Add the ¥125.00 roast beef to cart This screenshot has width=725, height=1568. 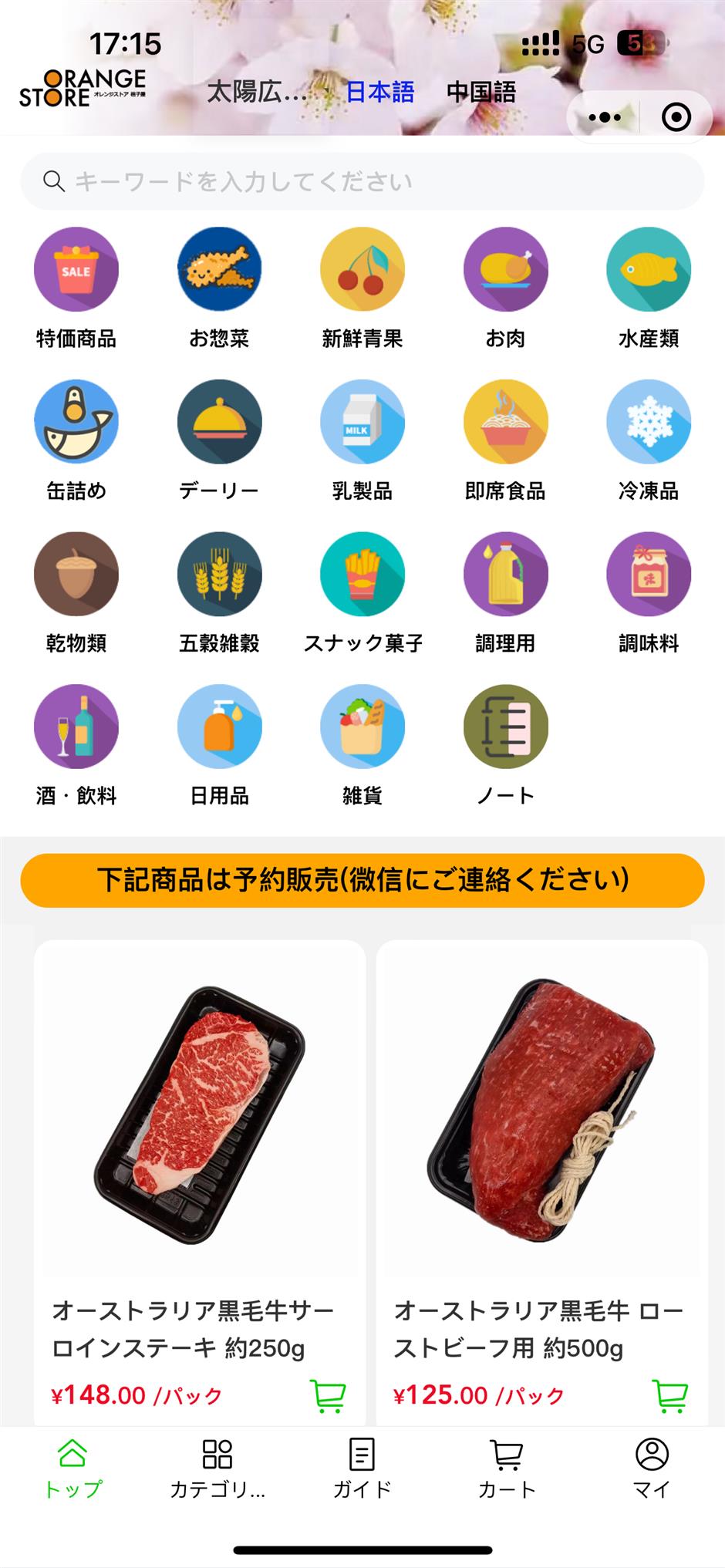(x=669, y=1394)
